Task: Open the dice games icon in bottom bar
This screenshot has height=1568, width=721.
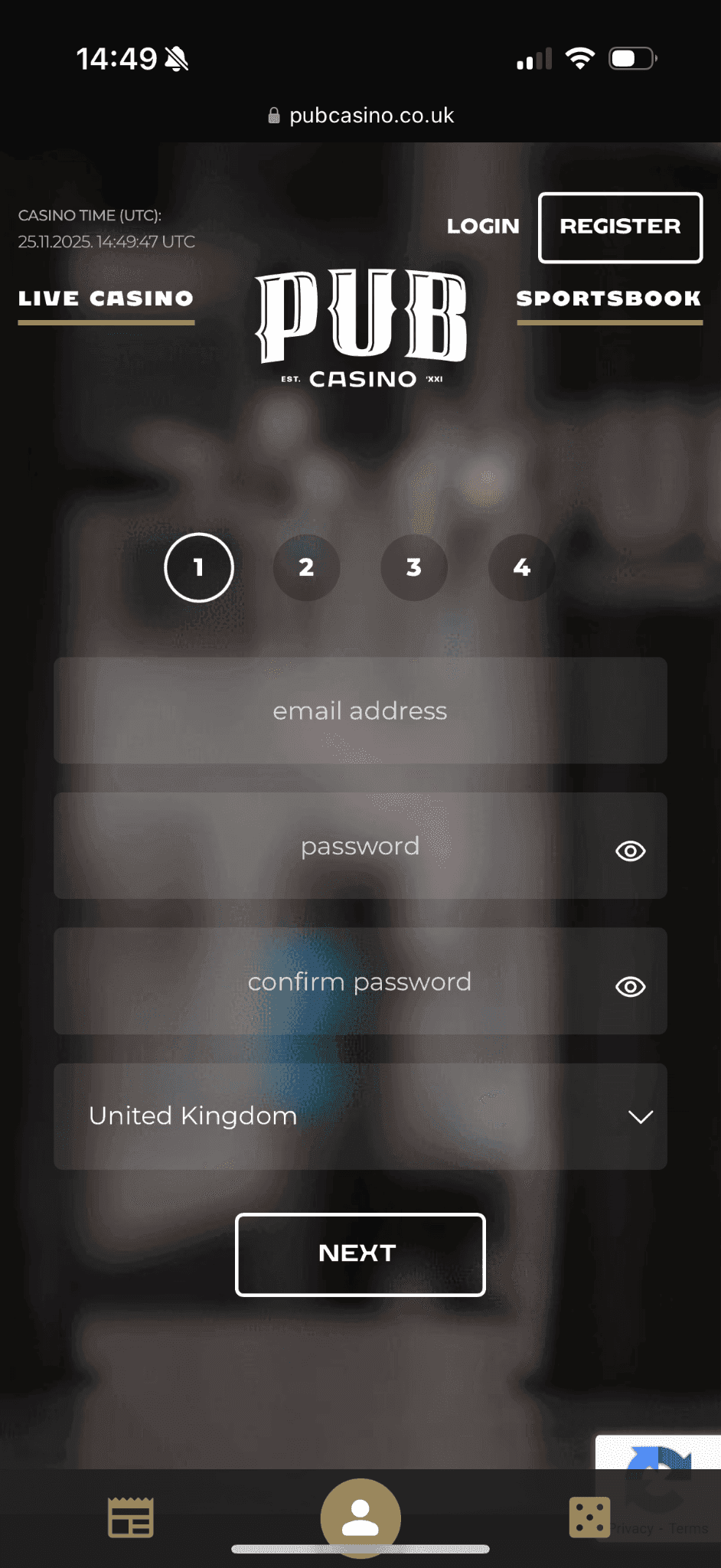Action: pyautogui.click(x=589, y=1517)
